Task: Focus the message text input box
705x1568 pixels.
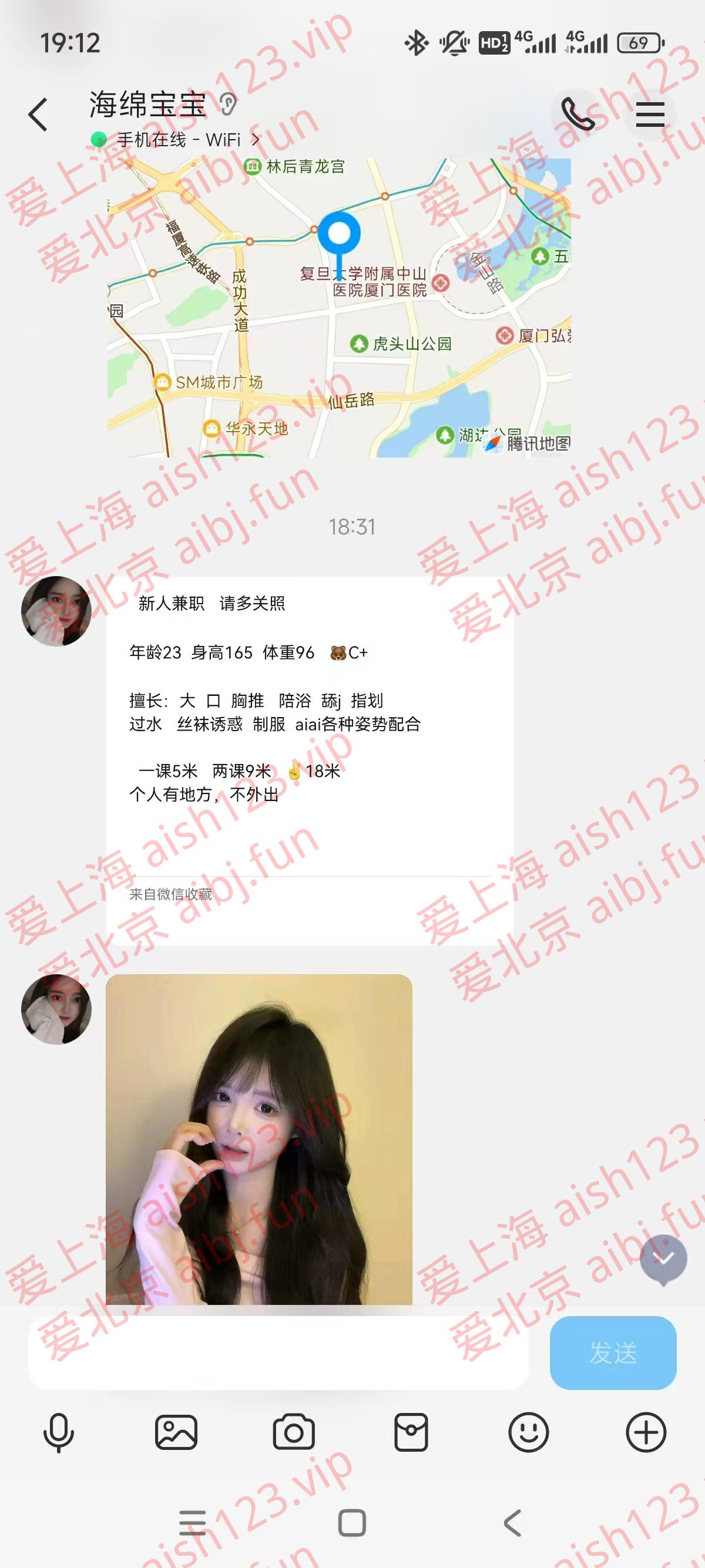Action: click(x=278, y=1353)
